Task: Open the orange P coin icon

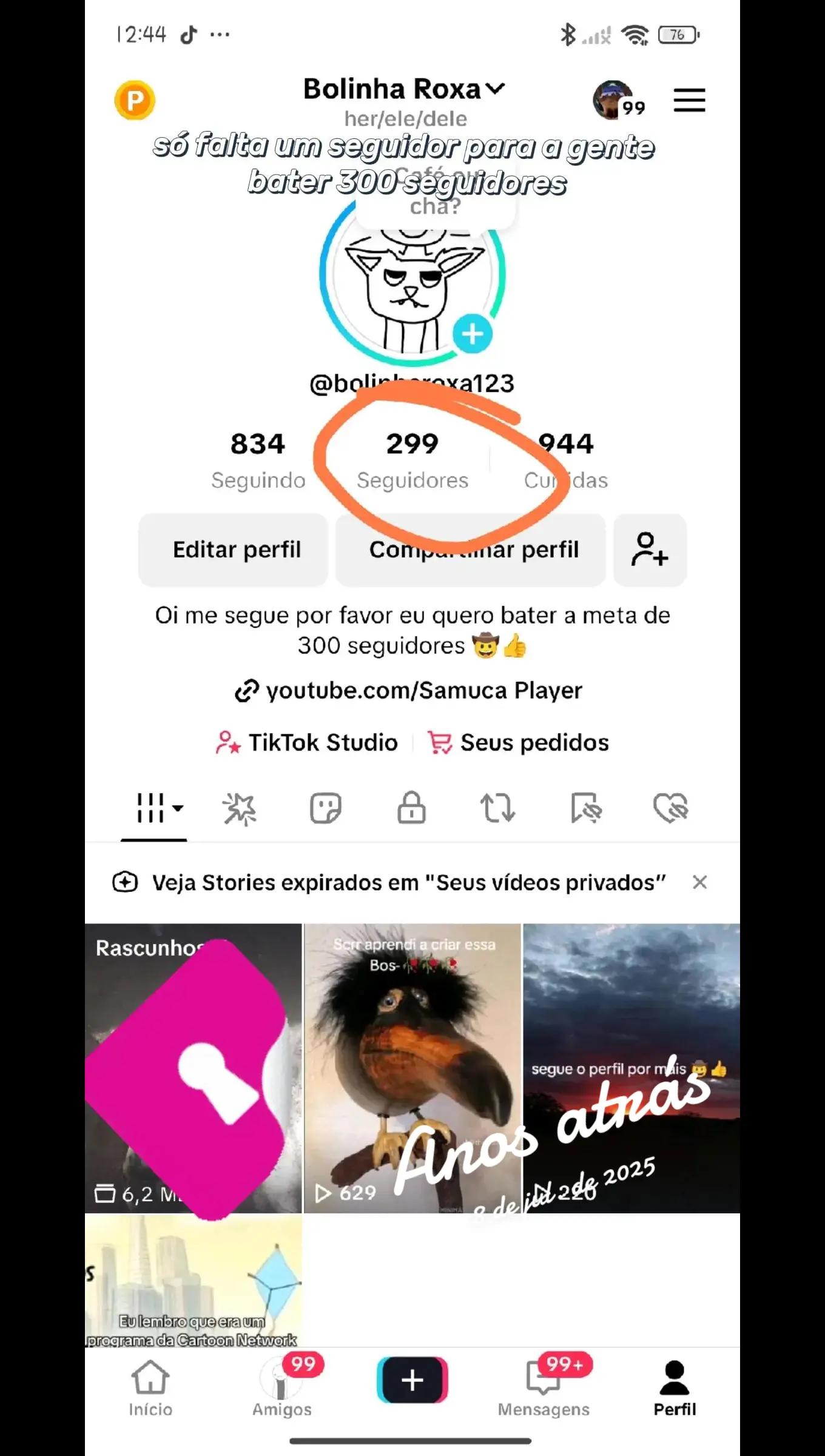Action: pos(135,100)
